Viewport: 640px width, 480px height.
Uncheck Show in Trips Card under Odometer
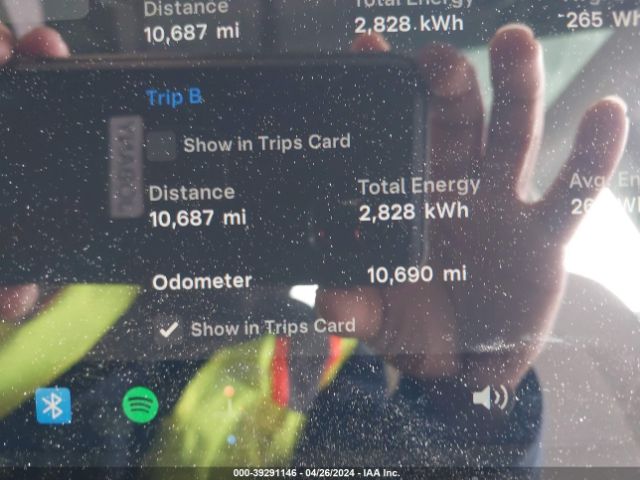point(169,329)
